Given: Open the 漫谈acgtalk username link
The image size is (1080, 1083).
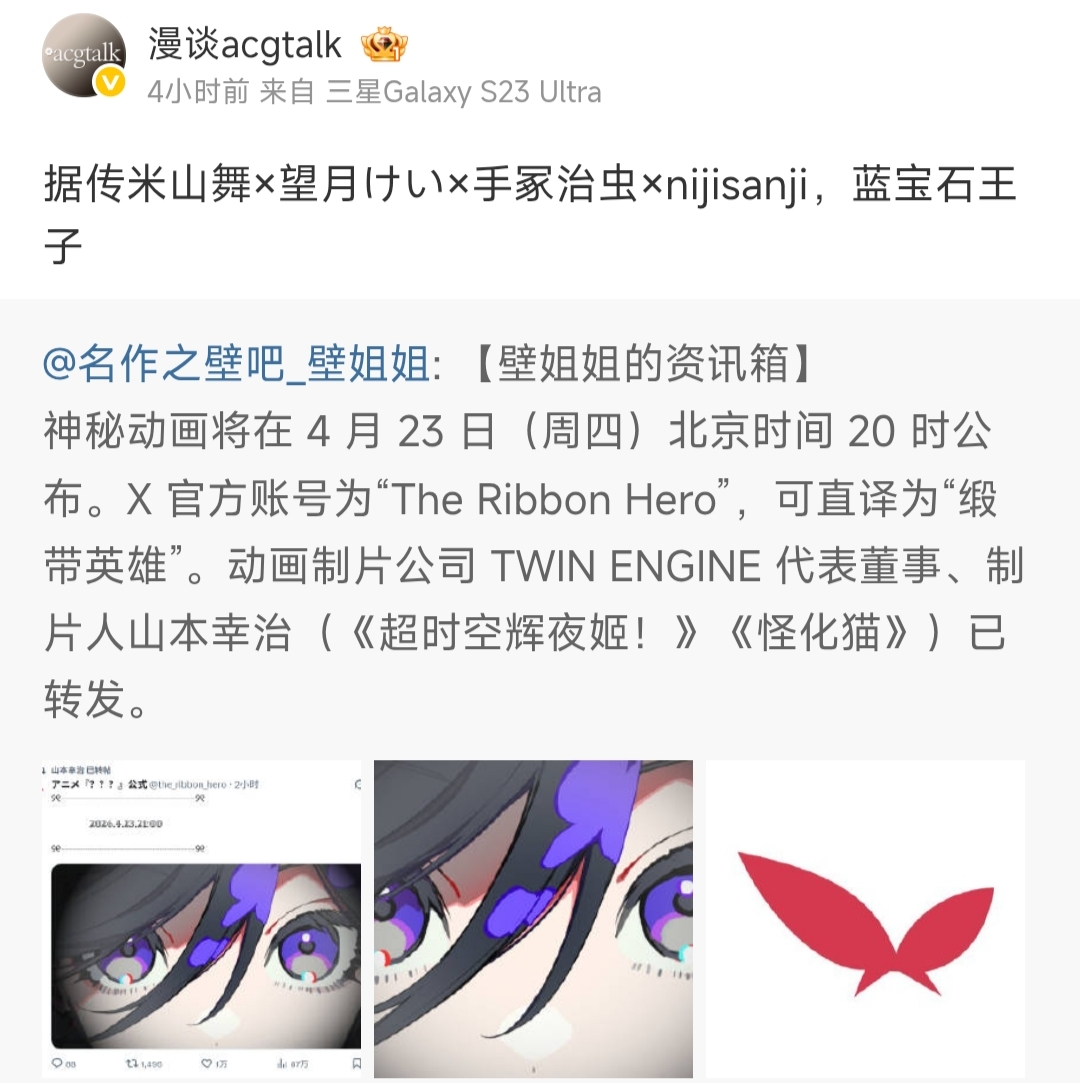Looking at the screenshot, I should pos(245,44).
